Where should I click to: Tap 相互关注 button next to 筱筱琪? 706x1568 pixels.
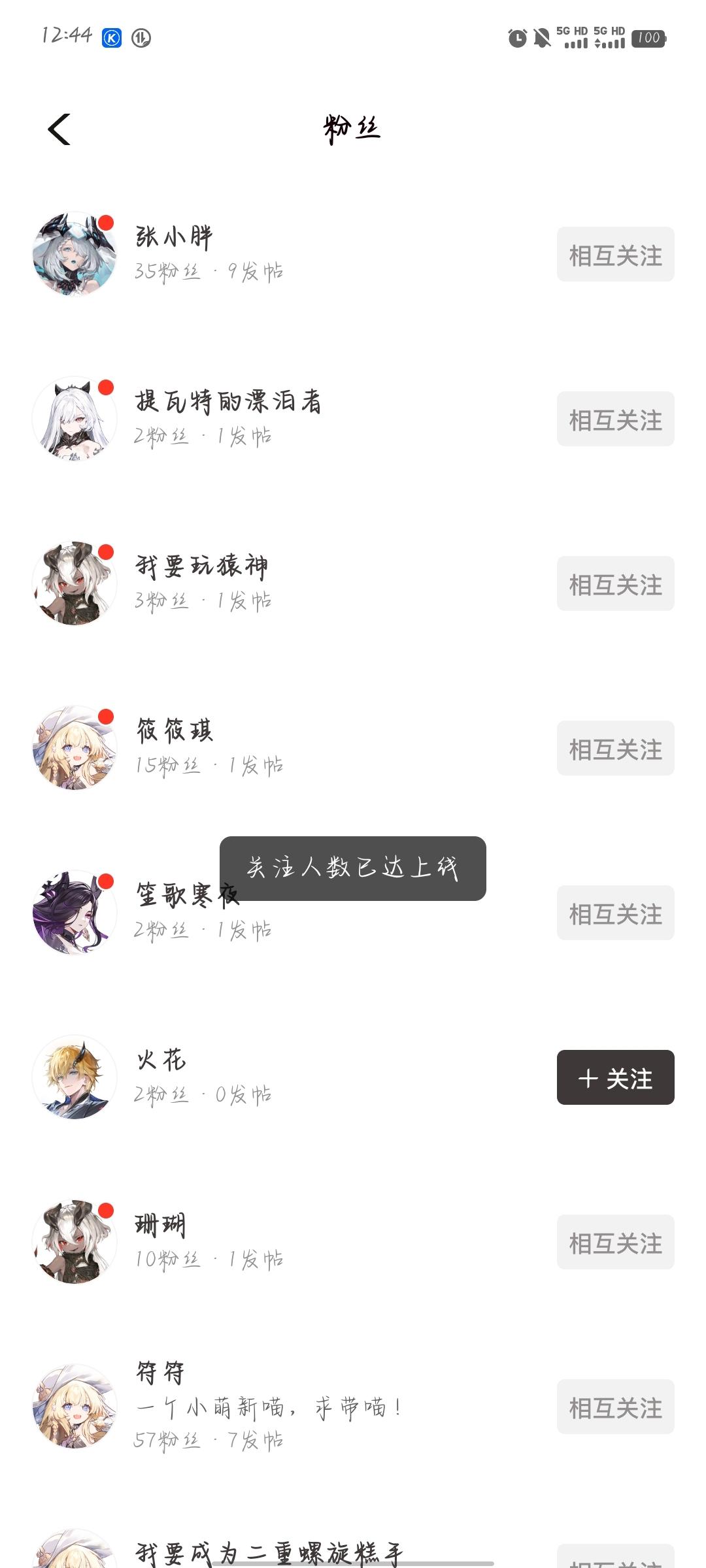click(x=615, y=749)
